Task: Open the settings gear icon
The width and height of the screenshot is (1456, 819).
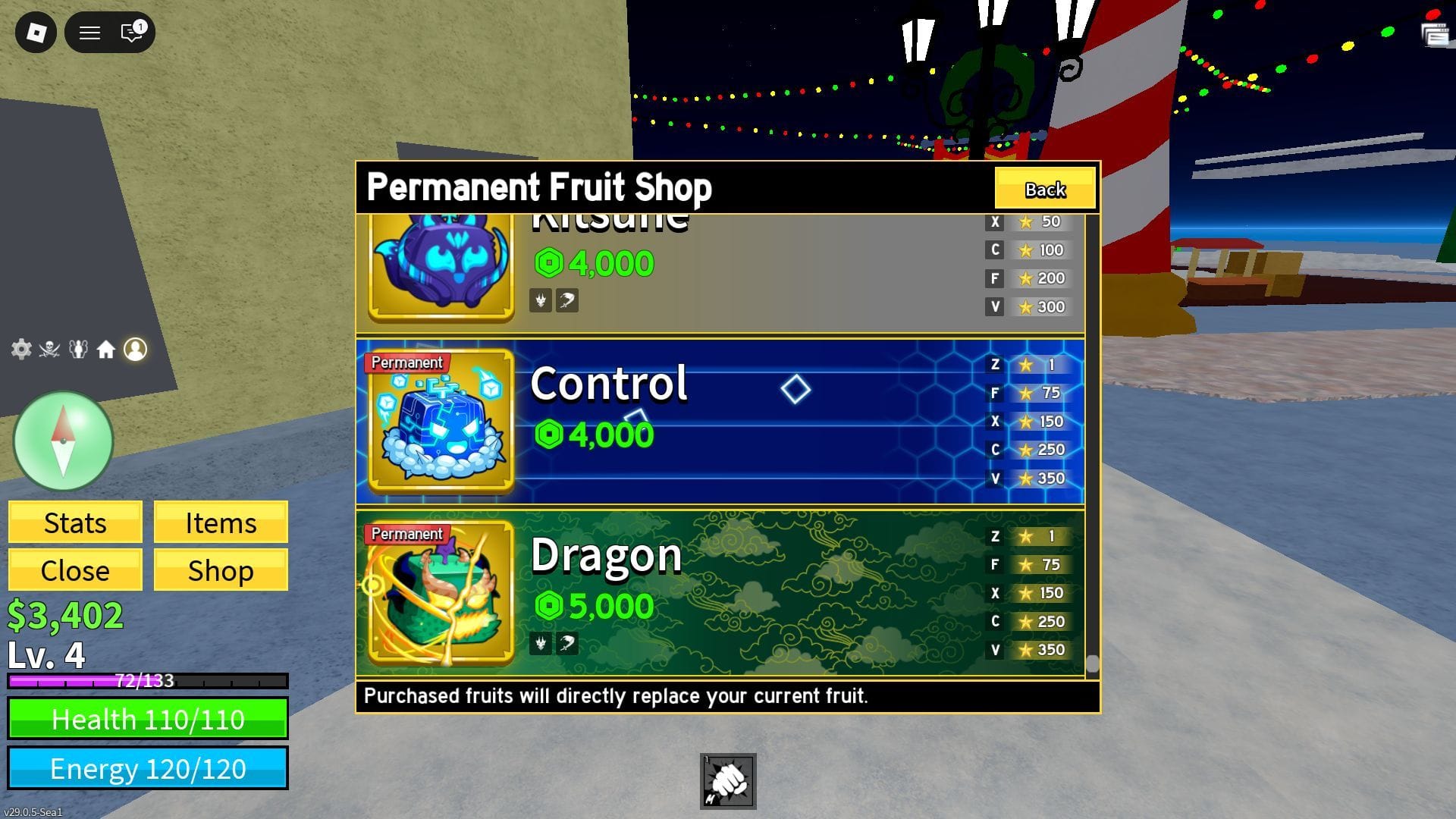Action: 21,350
